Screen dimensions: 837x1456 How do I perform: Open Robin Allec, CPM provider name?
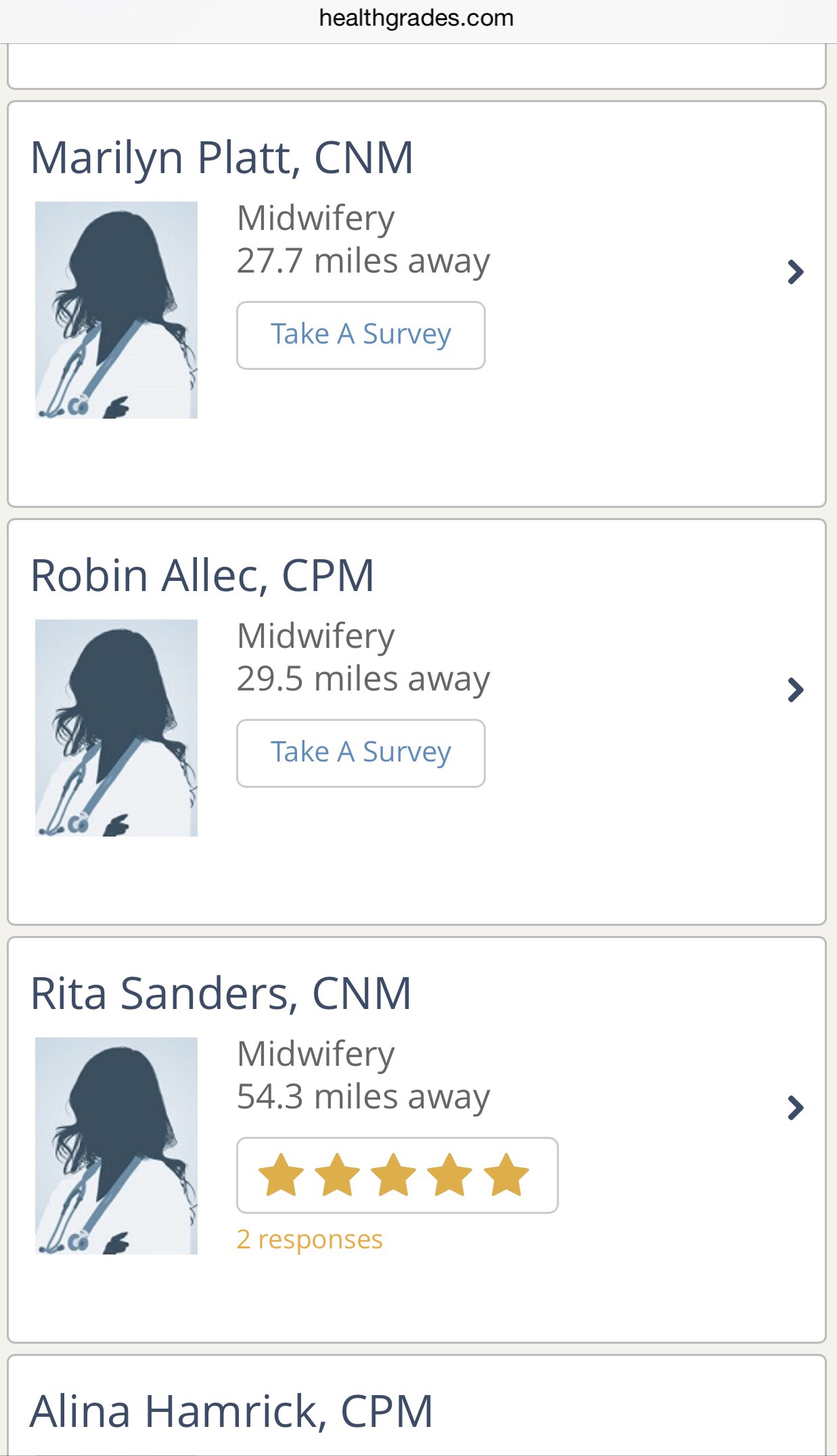click(x=202, y=576)
